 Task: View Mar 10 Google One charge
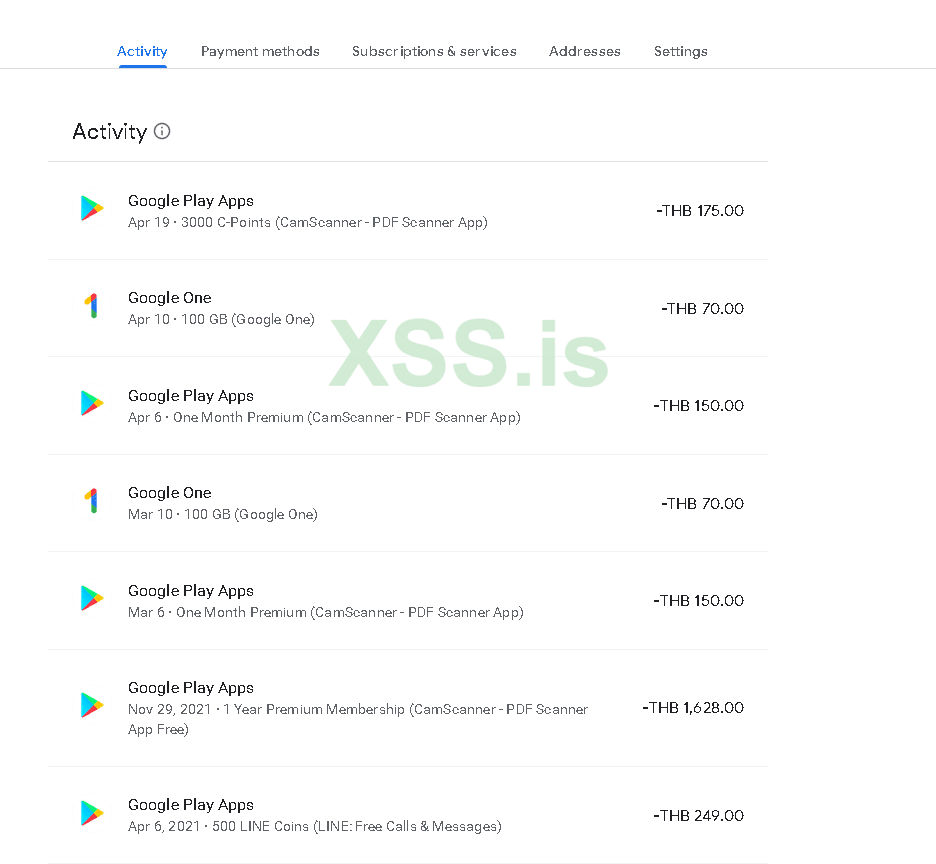(x=407, y=503)
